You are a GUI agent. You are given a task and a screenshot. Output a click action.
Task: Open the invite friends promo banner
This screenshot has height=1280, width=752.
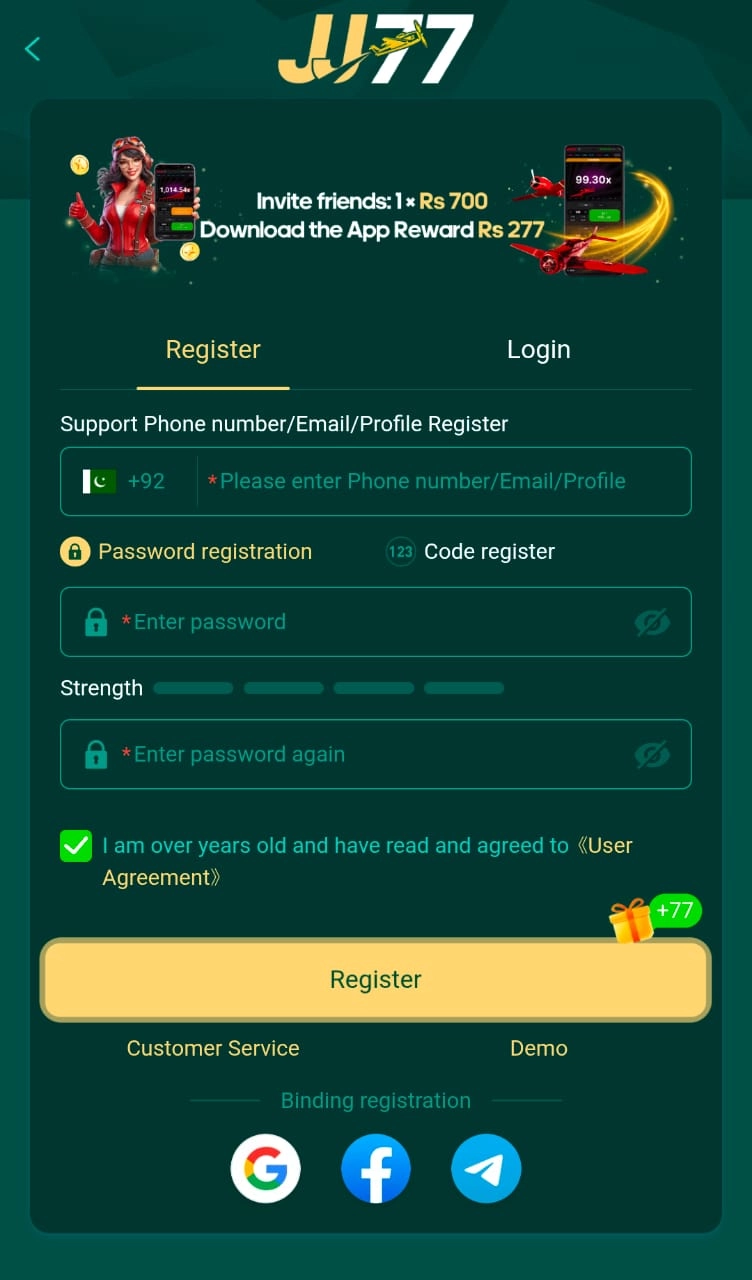coord(376,212)
